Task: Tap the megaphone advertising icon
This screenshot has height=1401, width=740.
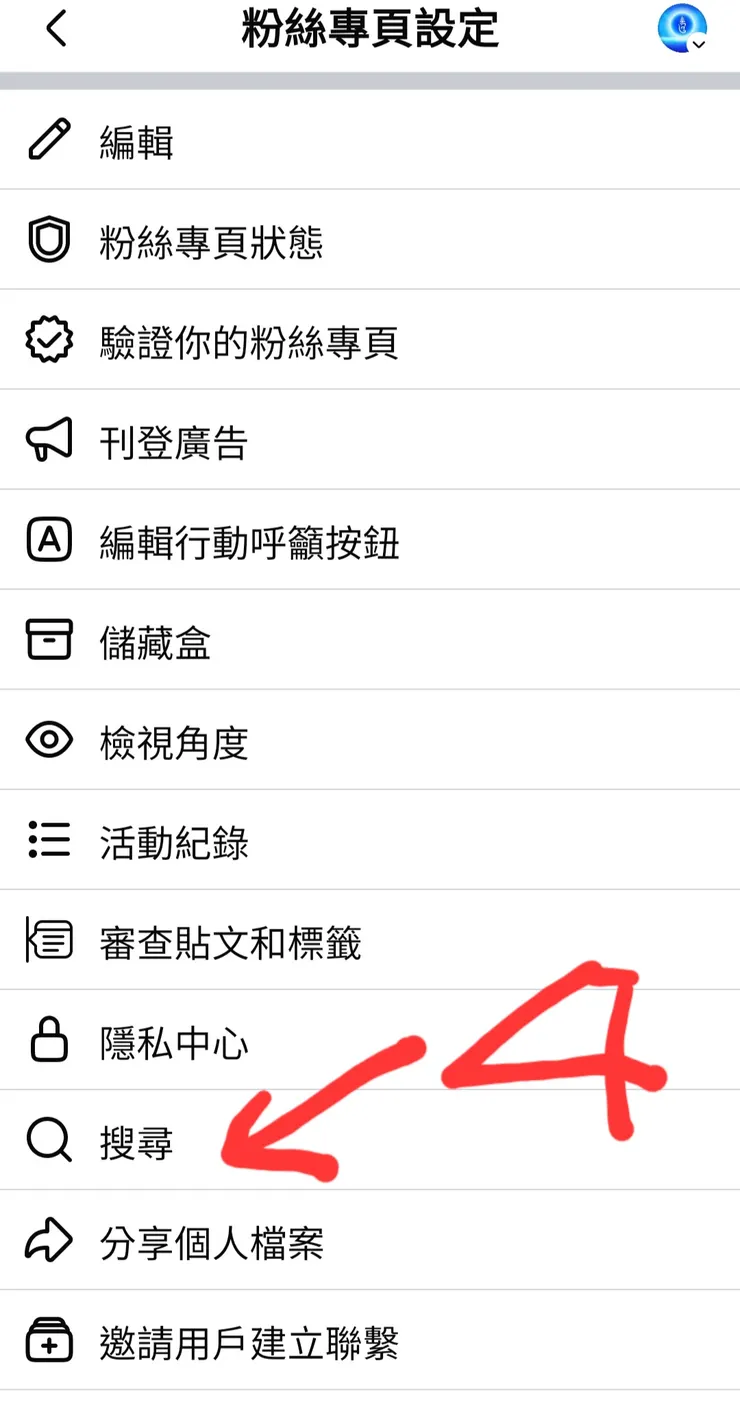Action: click(x=47, y=440)
